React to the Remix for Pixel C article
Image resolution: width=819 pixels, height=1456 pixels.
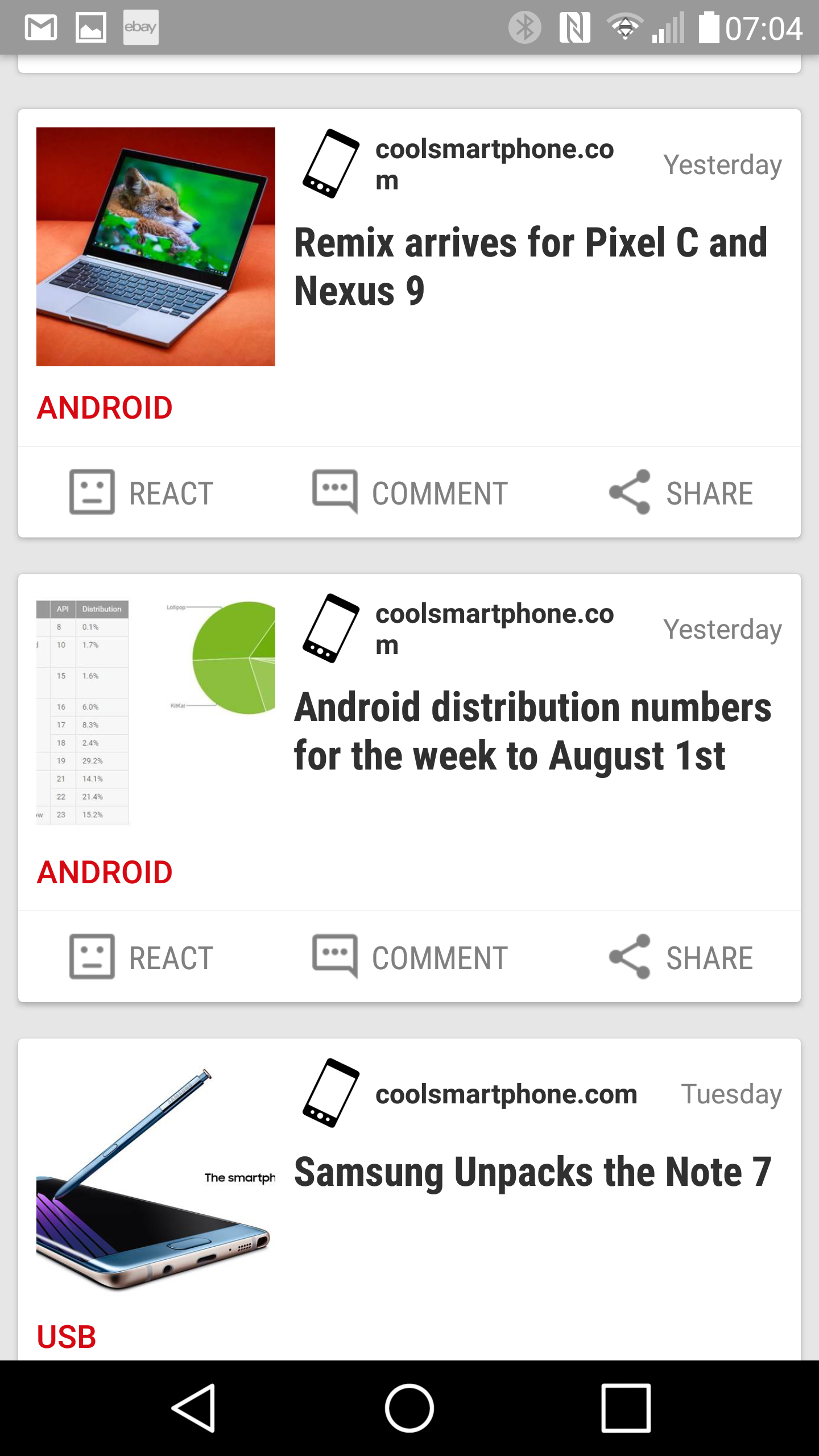142,493
